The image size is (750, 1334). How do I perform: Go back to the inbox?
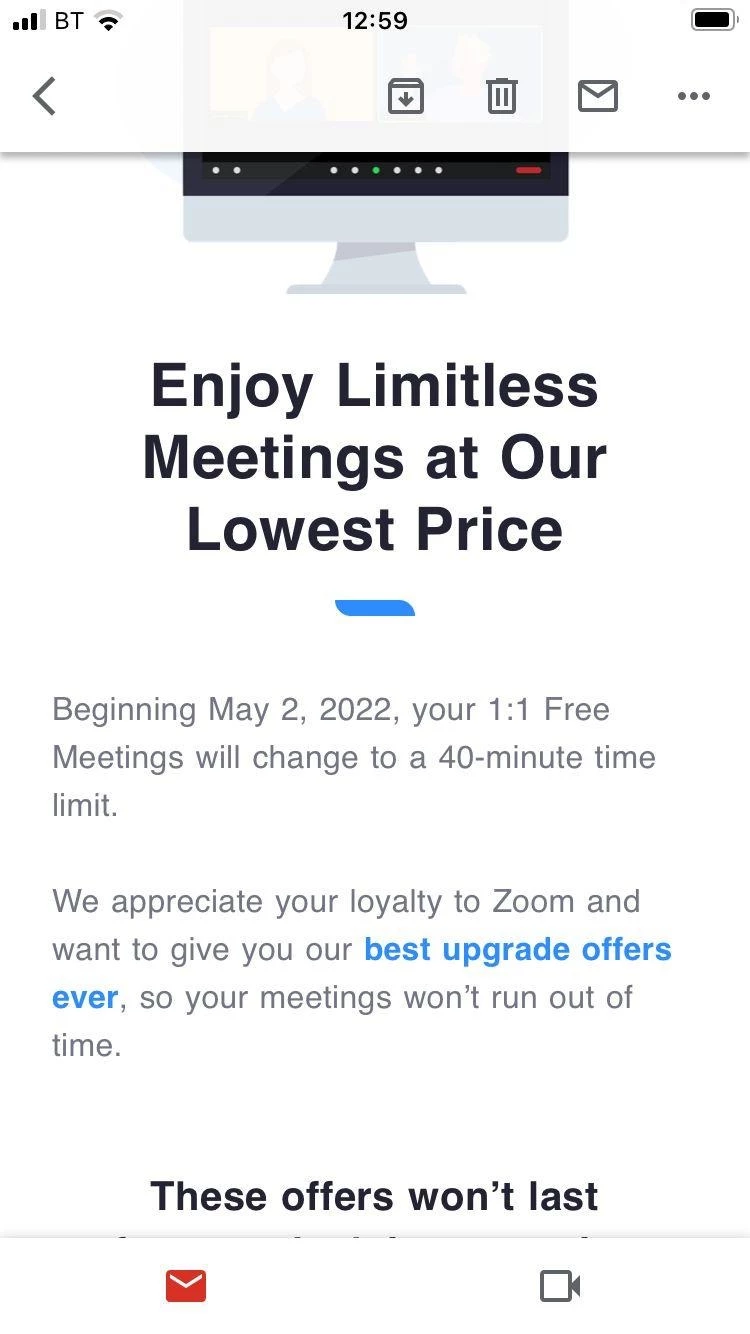point(44,97)
